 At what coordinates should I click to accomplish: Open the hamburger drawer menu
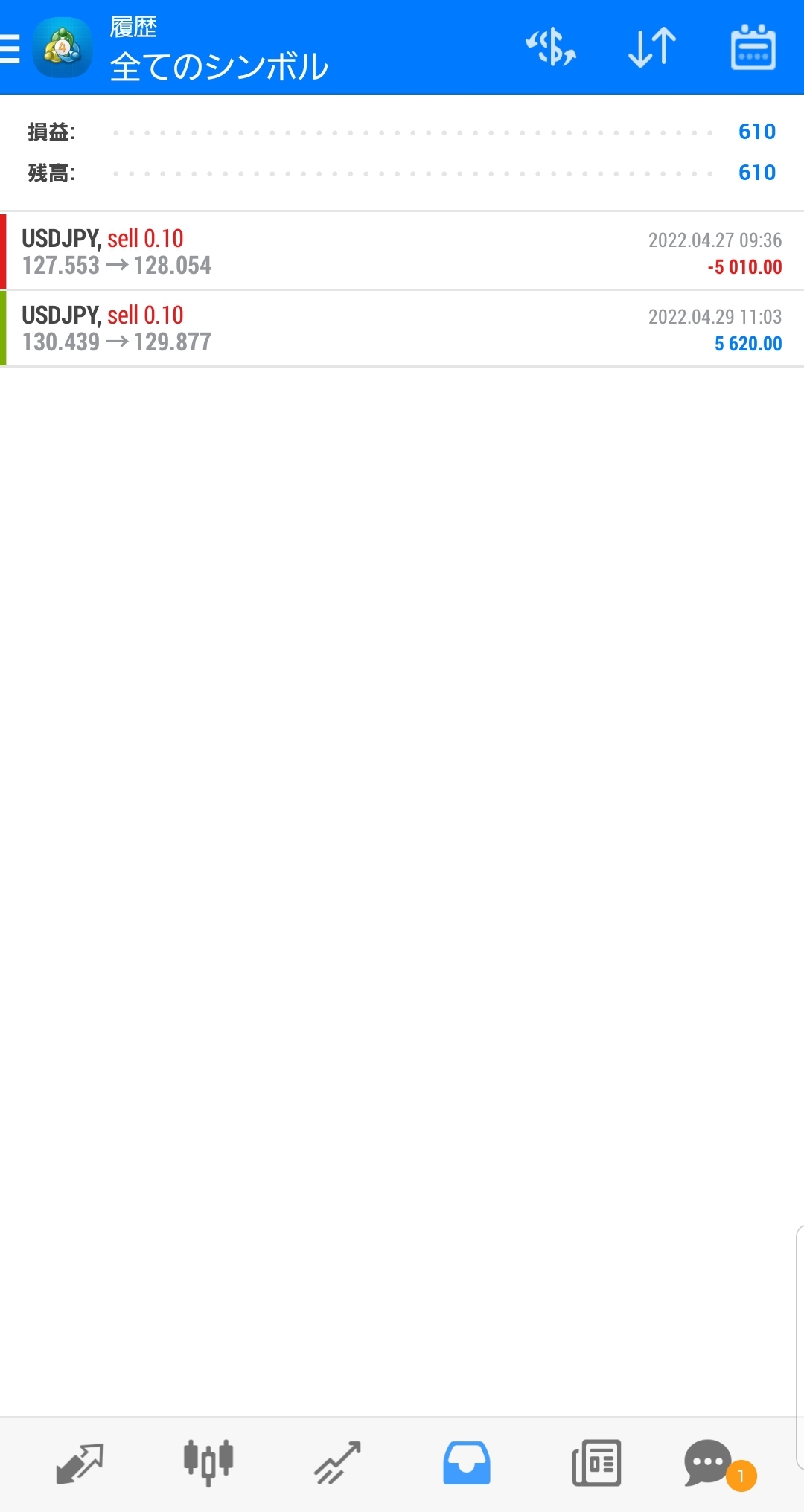pos(10,49)
